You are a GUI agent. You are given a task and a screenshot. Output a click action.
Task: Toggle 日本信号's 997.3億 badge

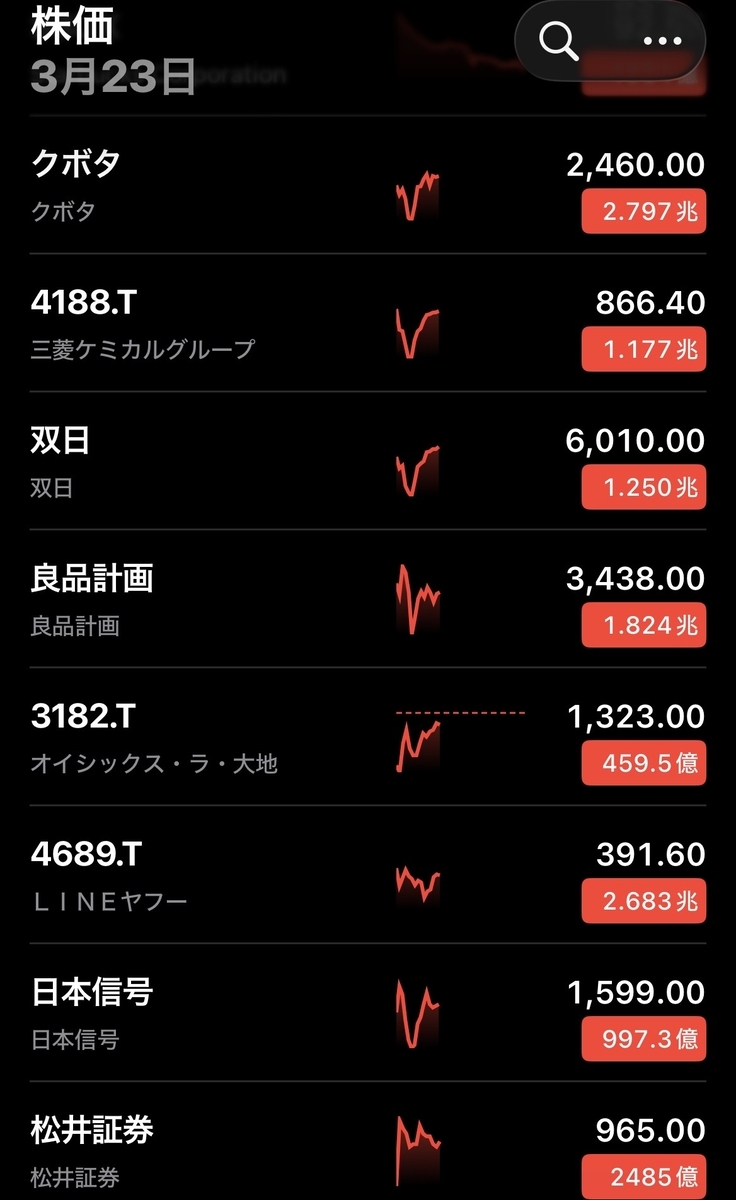coord(644,1040)
